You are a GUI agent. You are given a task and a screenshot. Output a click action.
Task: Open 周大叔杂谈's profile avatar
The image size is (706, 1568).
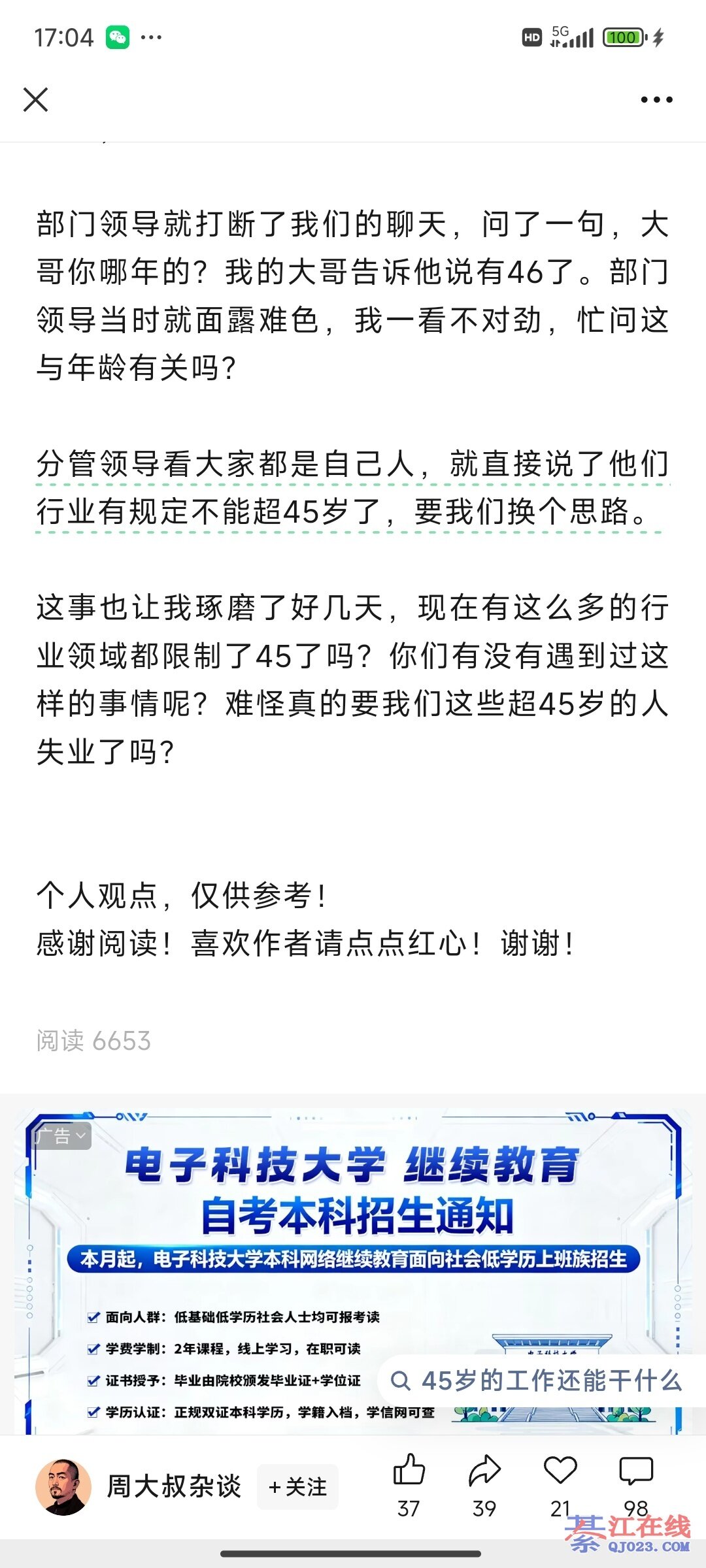[63, 1486]
